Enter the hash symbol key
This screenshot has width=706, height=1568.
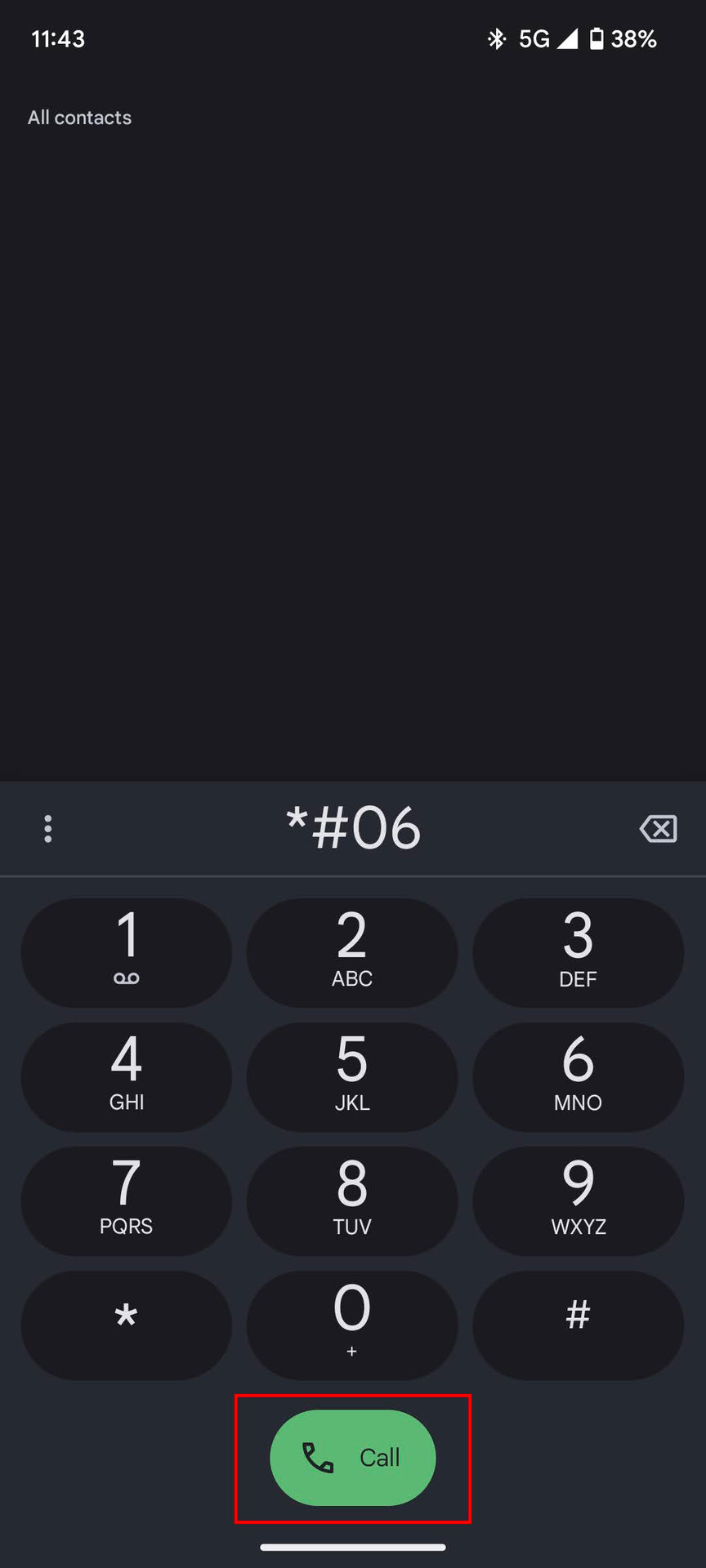coord(578,1325)
